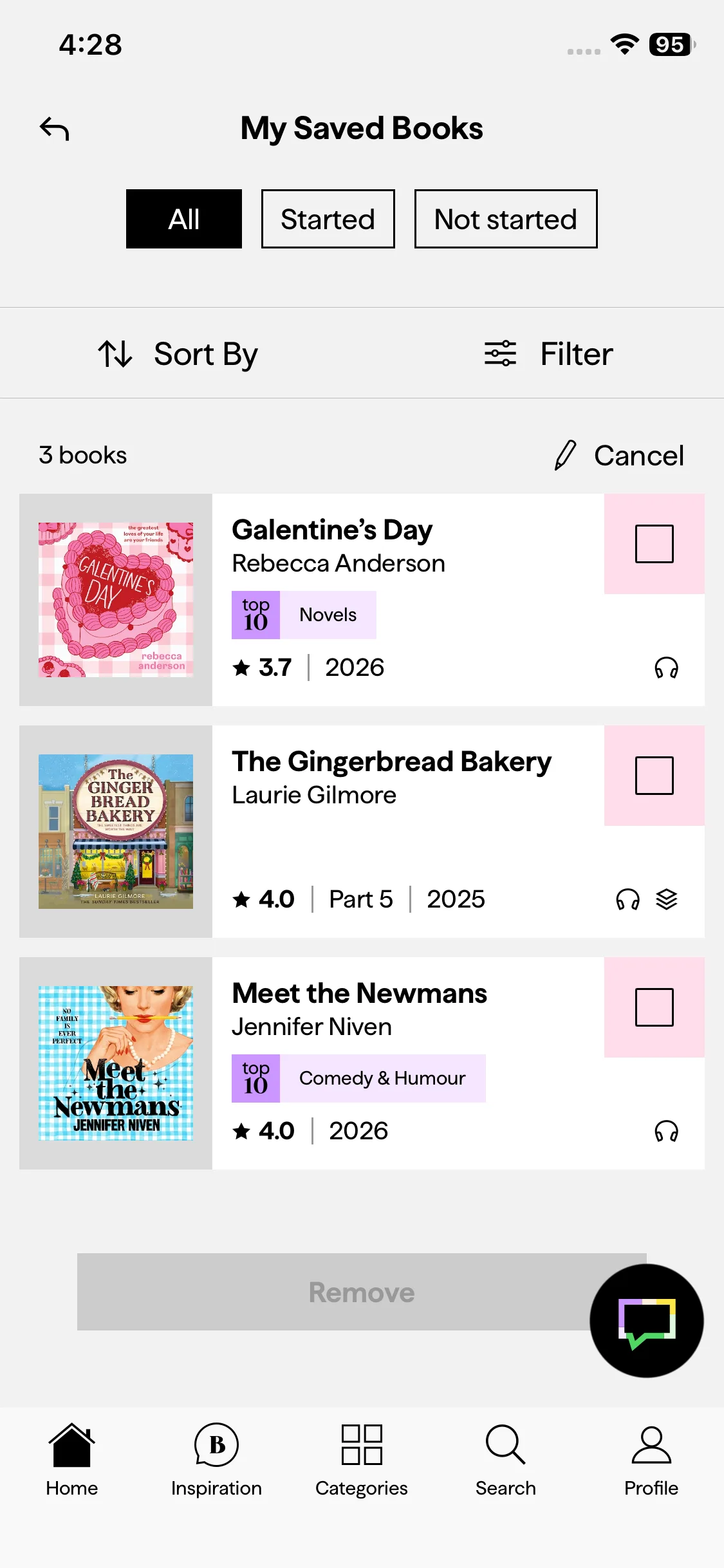Image resolution: width=724 pixels, height=1568 pixels.
Task: Go to the Home tab
Action: pyautogui.click(x=72, y=1460)
